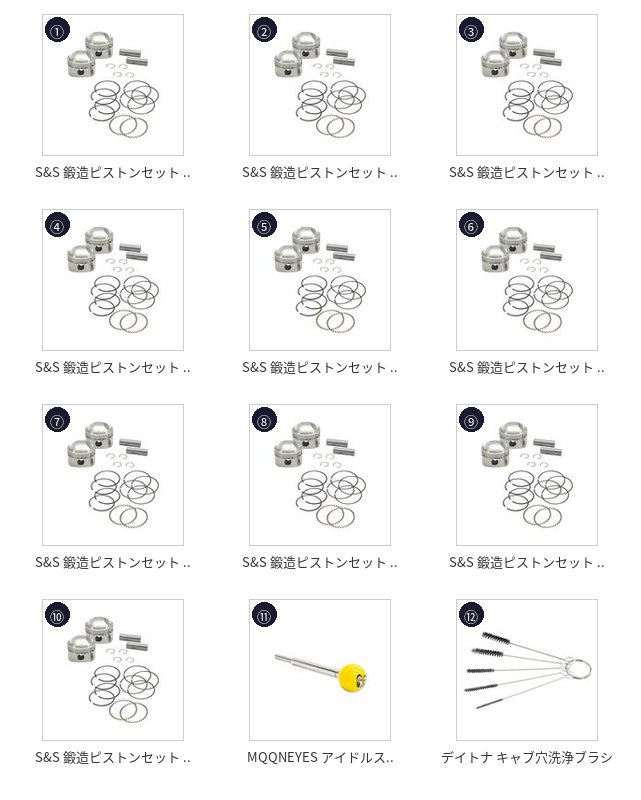The width and height of the screenshot is (641, 800).
Task: Open the MQQNEYES idle screw product
Action: (320, 670)
